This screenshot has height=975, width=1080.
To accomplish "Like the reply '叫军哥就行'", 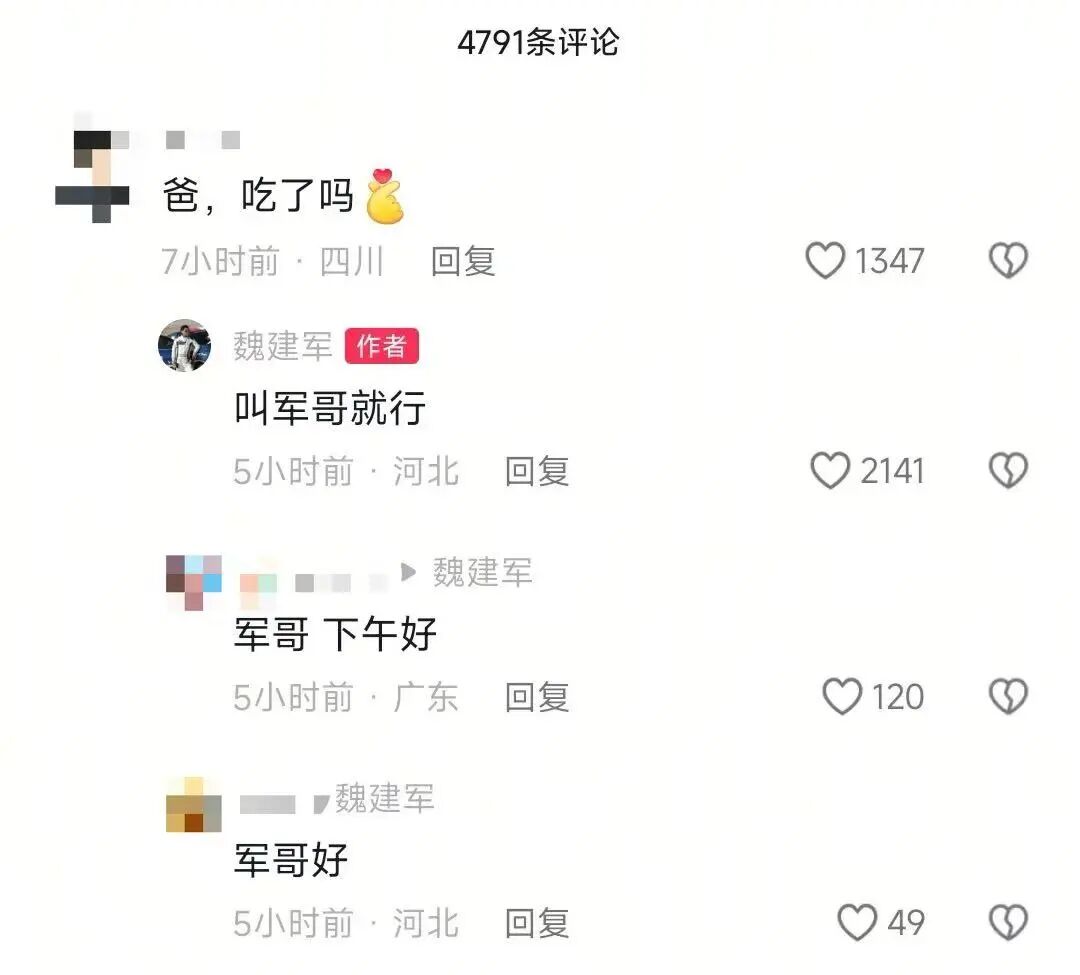I will tap(830, 470).
